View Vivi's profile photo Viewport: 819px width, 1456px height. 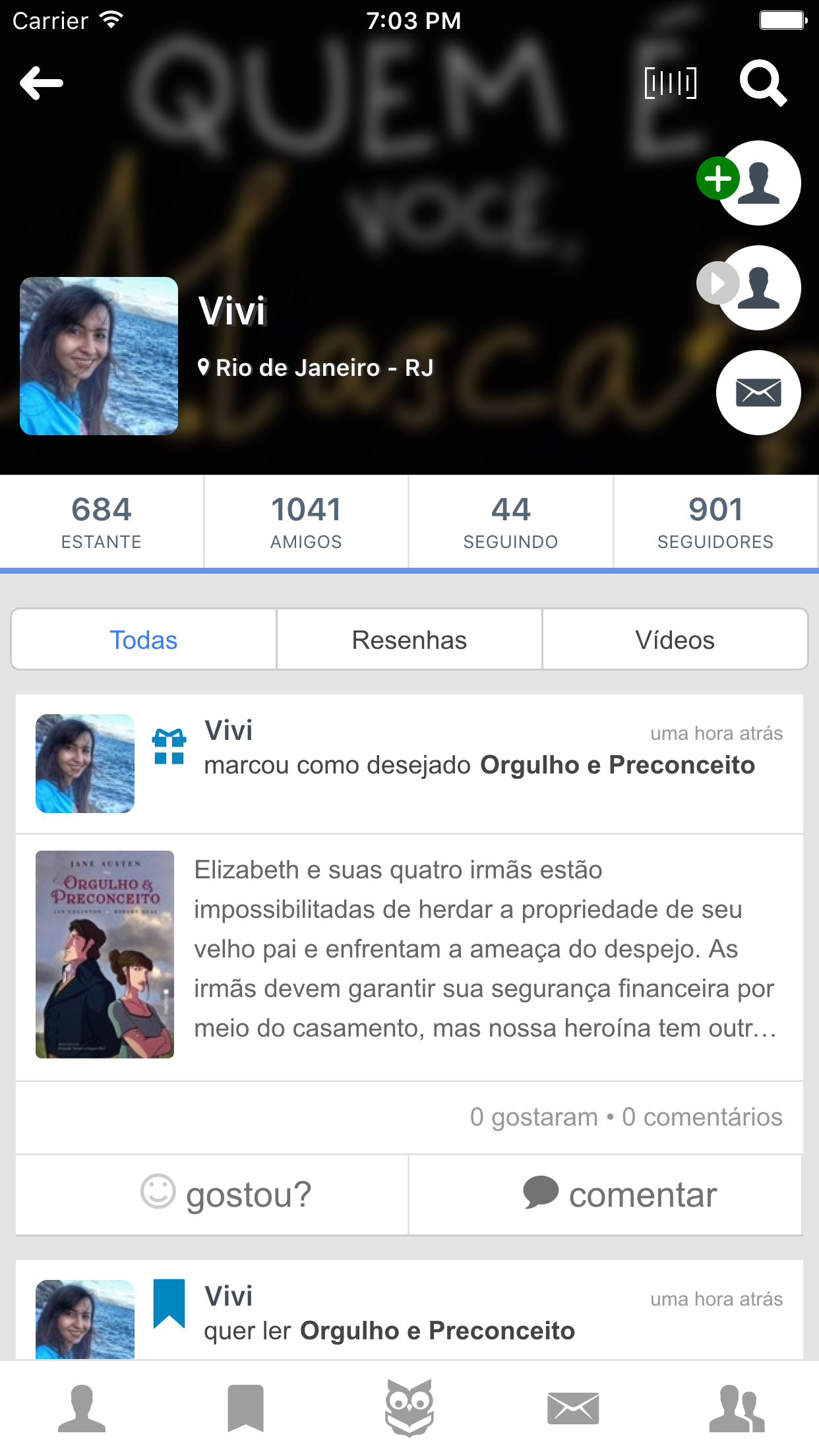pyautogui.click(x=99, y=356)
